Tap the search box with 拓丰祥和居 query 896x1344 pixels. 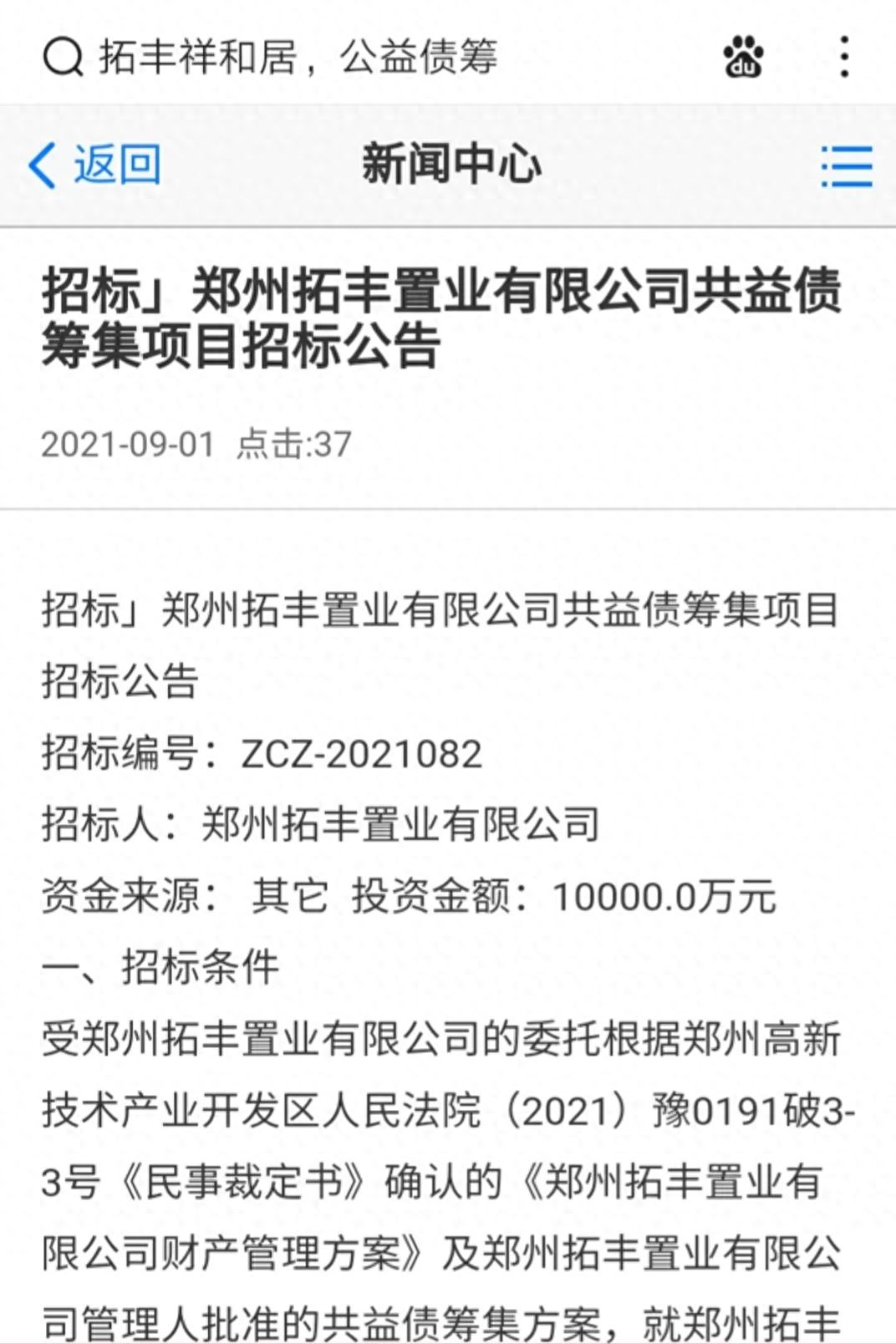297,57
